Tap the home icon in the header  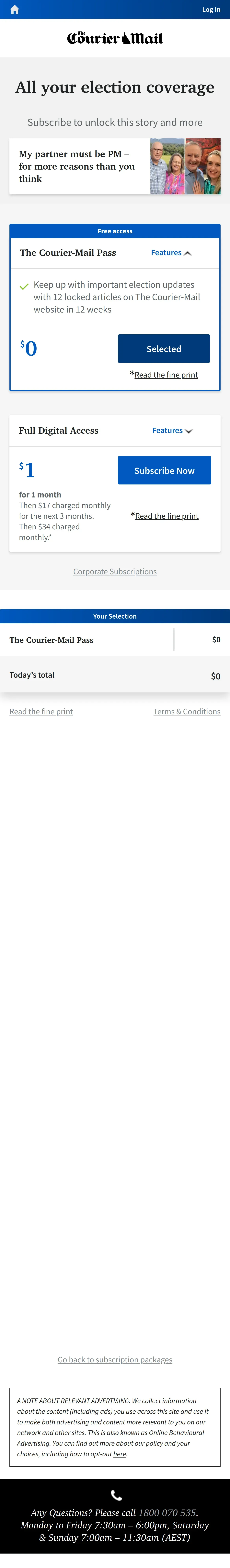[15, 10]
